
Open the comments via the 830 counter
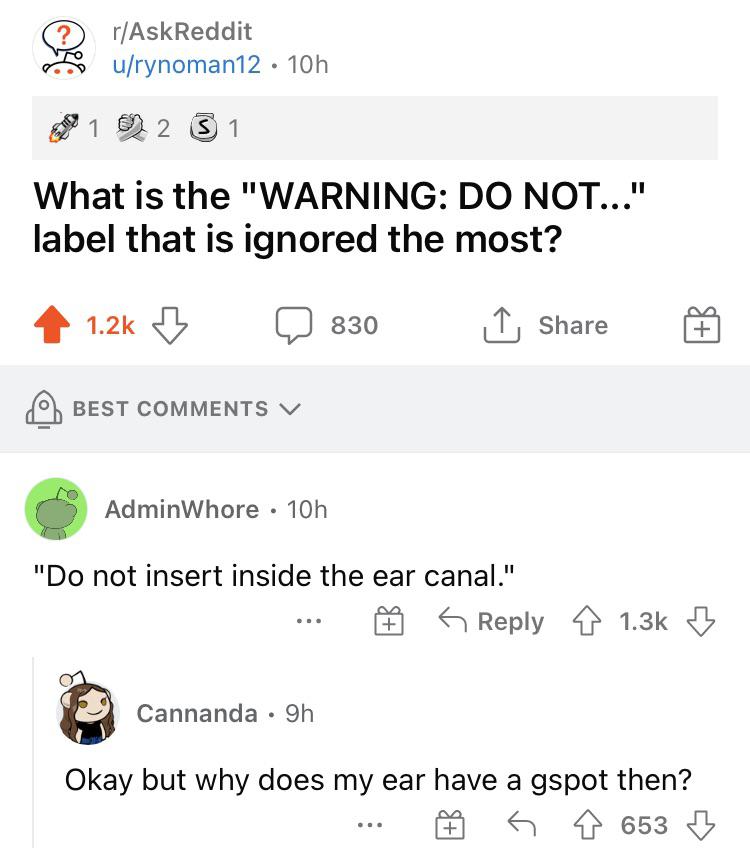tap(322, 324)
